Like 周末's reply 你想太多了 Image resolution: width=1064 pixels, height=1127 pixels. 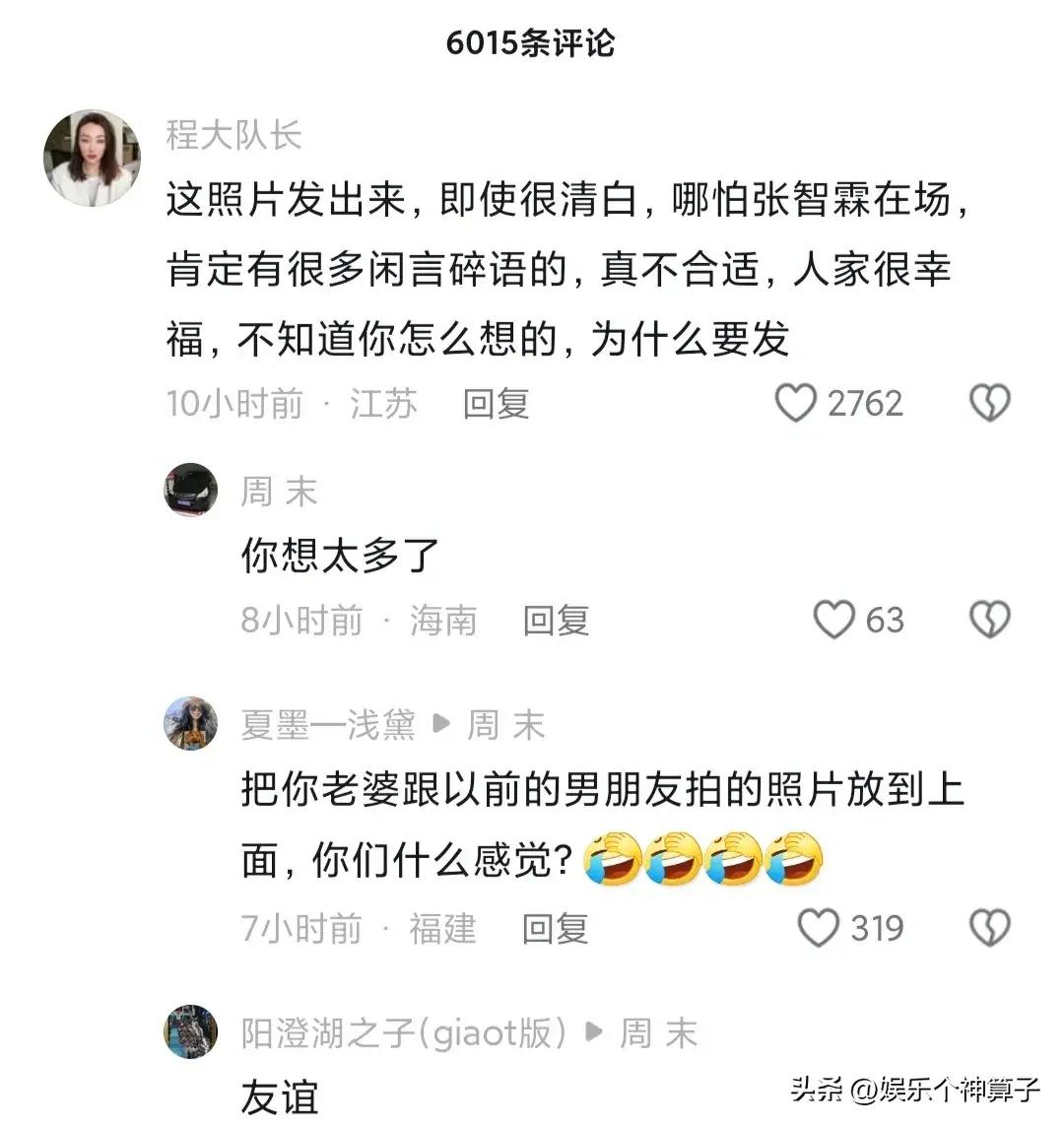point(833,620)
